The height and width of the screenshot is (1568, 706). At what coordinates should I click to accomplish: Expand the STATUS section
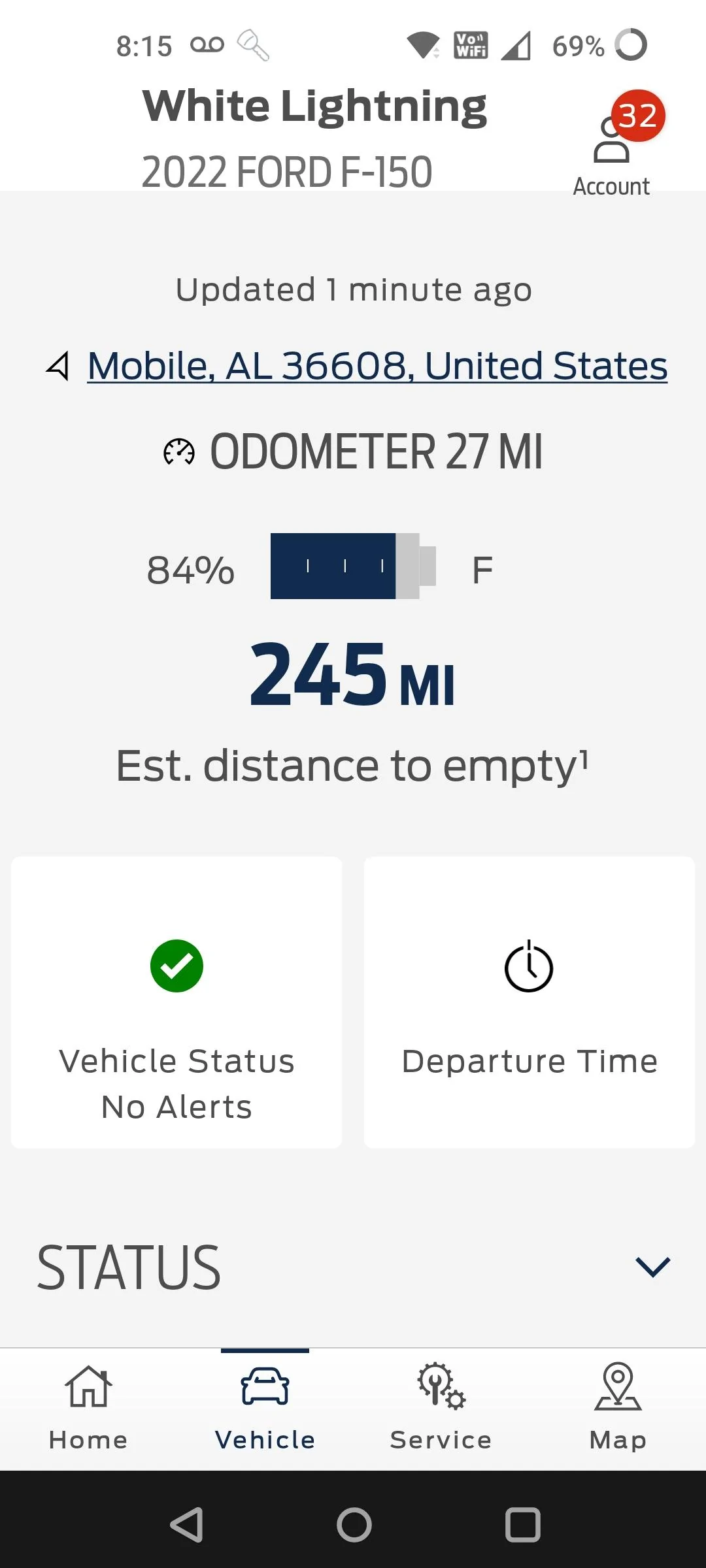click(652, 1267)
